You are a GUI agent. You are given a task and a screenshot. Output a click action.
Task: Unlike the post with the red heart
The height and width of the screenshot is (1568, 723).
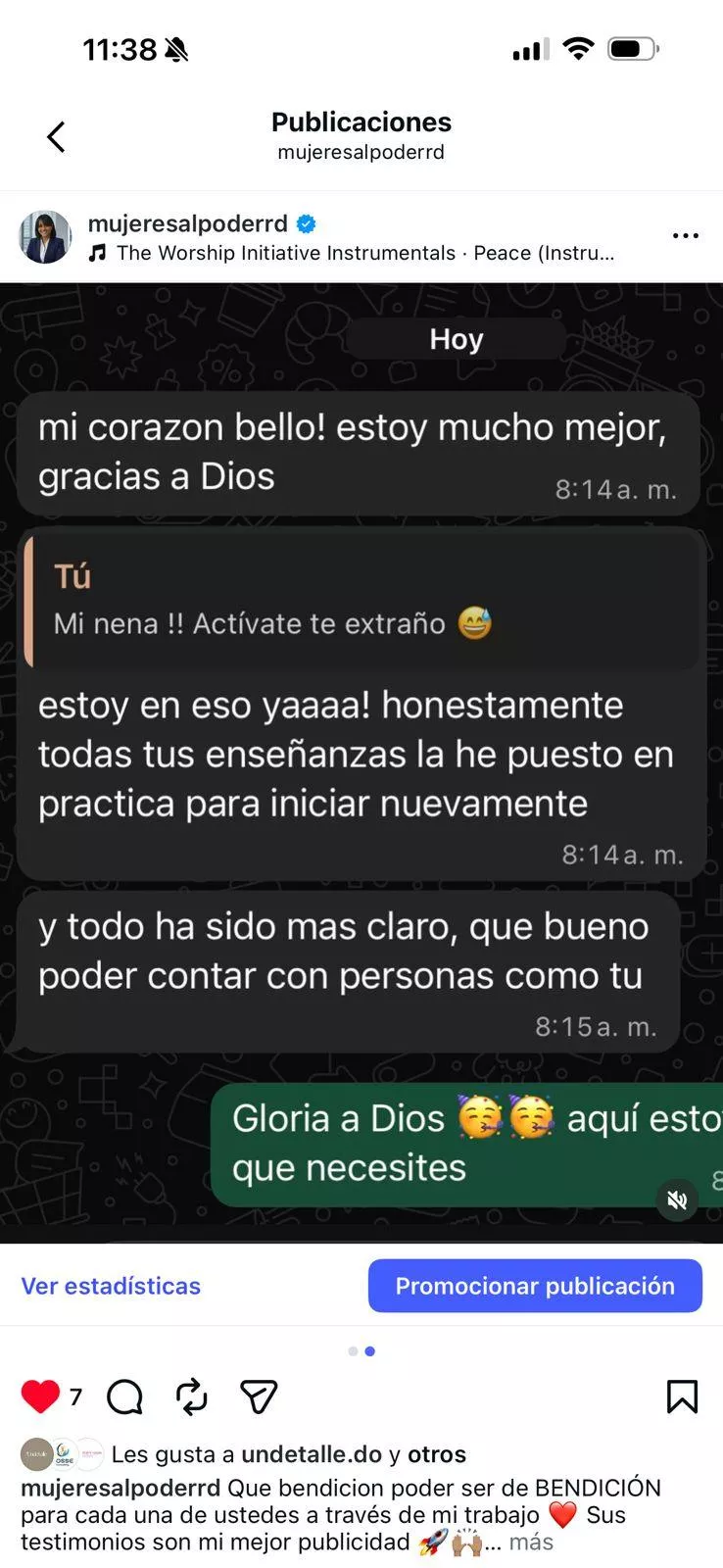pos(40,1396)
